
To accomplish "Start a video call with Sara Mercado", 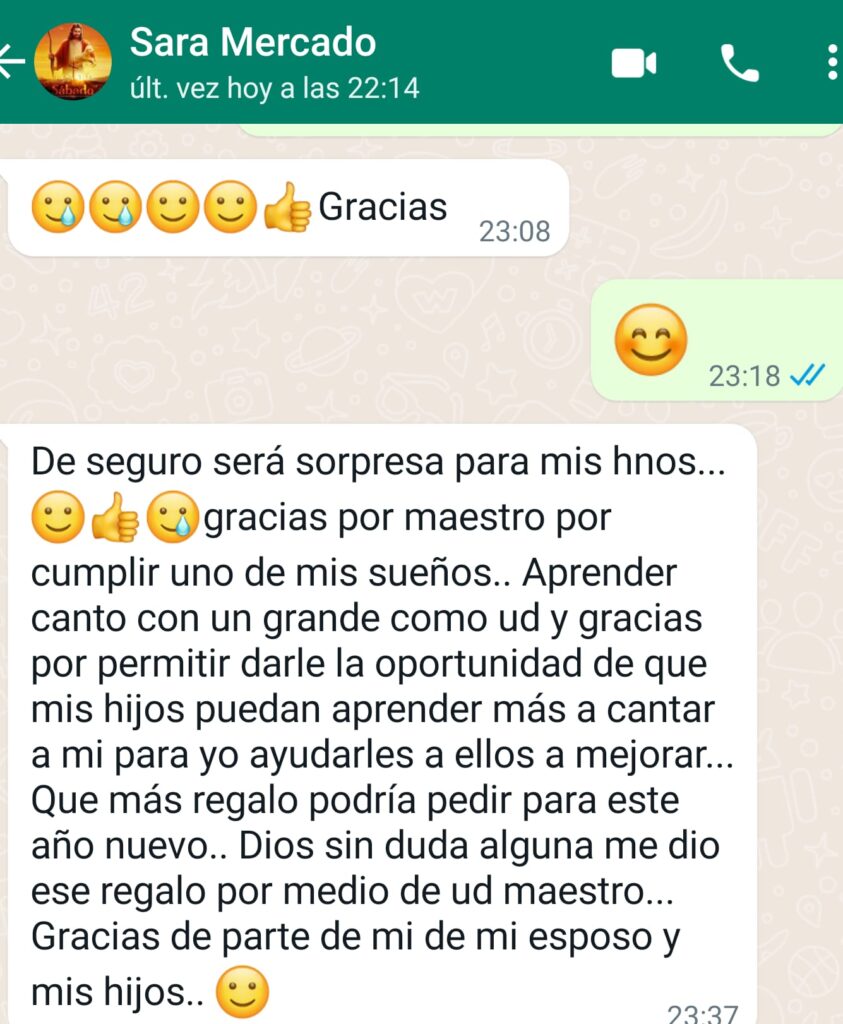I will click(x=634, y=64).
